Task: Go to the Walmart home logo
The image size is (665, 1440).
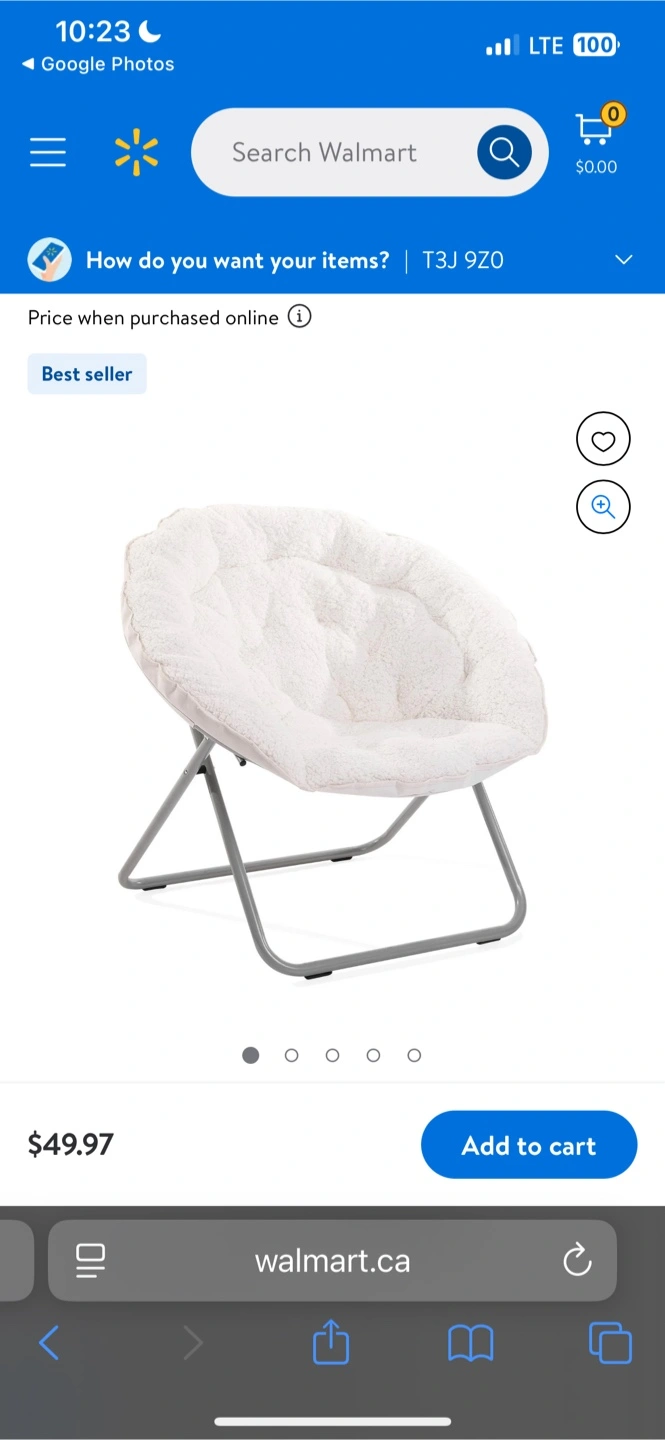Action: pyautogui.click(x=136, y=152)
